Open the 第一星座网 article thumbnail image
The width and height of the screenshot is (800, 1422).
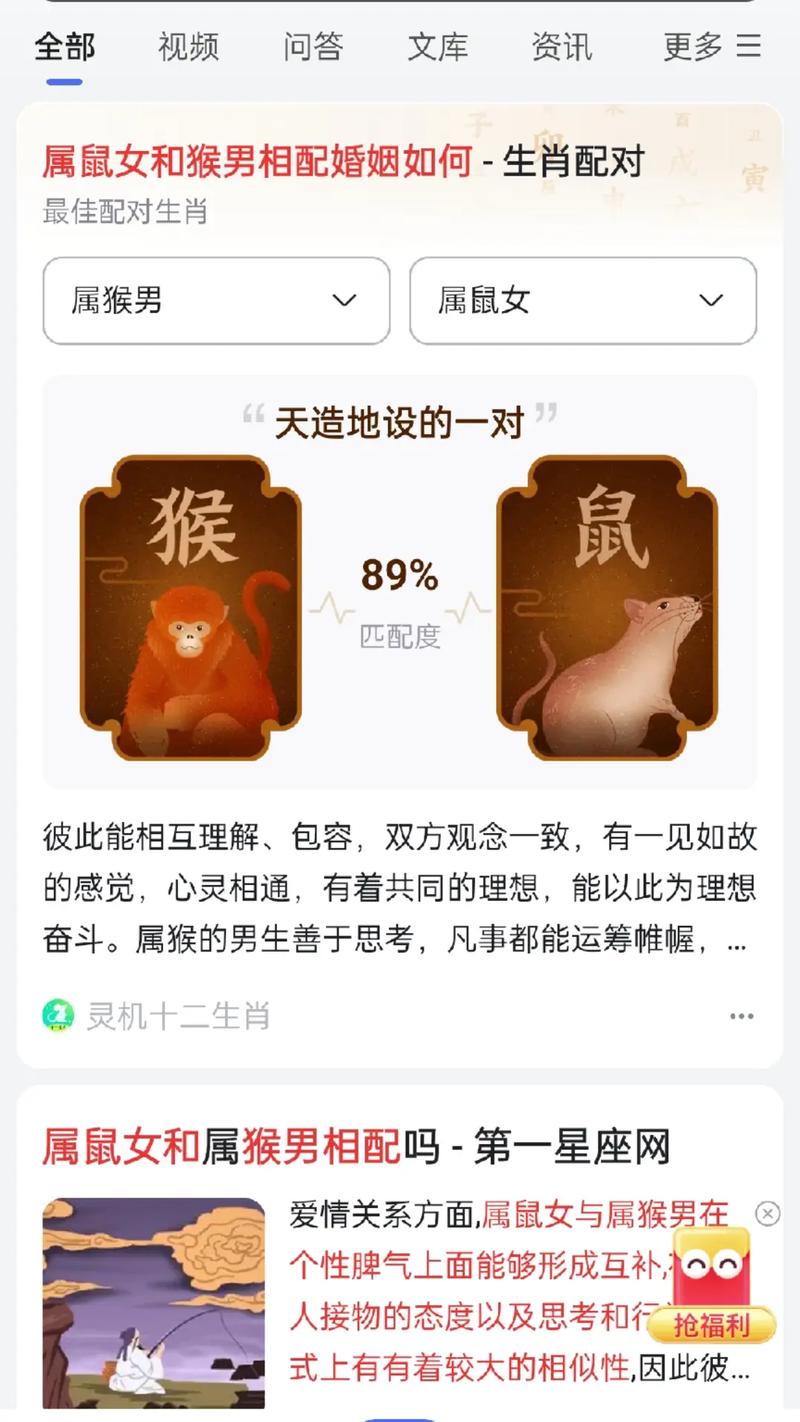click(153, 1302)
